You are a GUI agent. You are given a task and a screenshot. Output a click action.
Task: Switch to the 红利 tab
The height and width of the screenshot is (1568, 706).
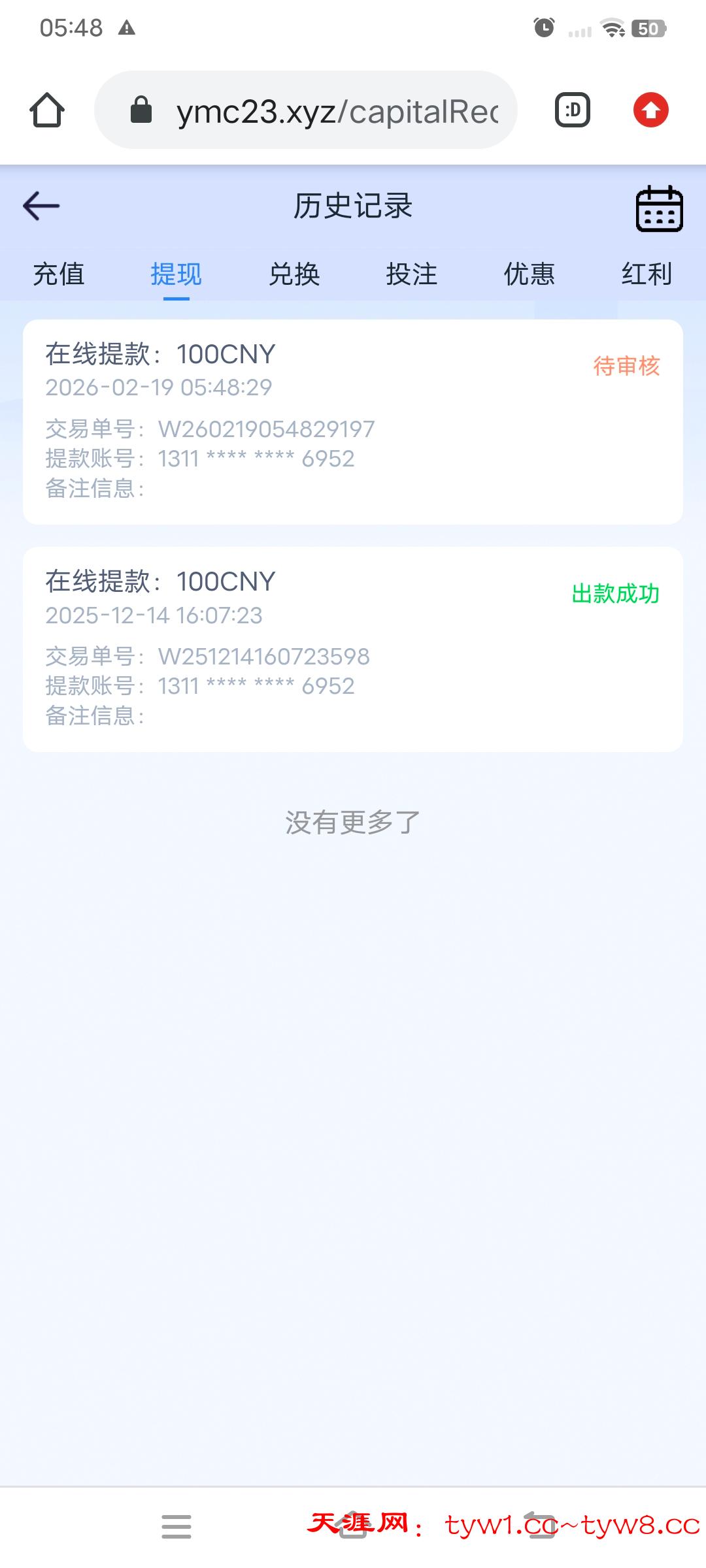(647, 274)
